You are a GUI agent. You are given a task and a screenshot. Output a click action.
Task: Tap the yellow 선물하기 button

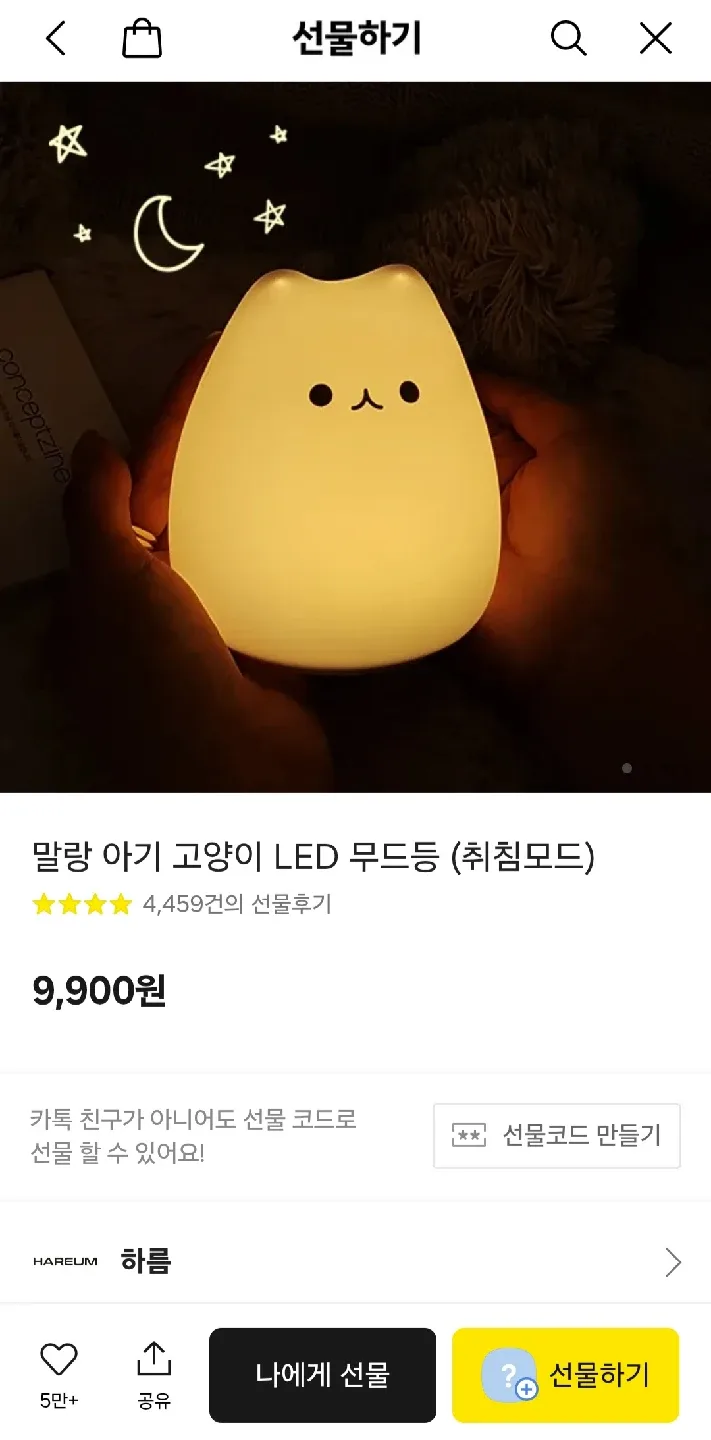[x=566, y=1374]
